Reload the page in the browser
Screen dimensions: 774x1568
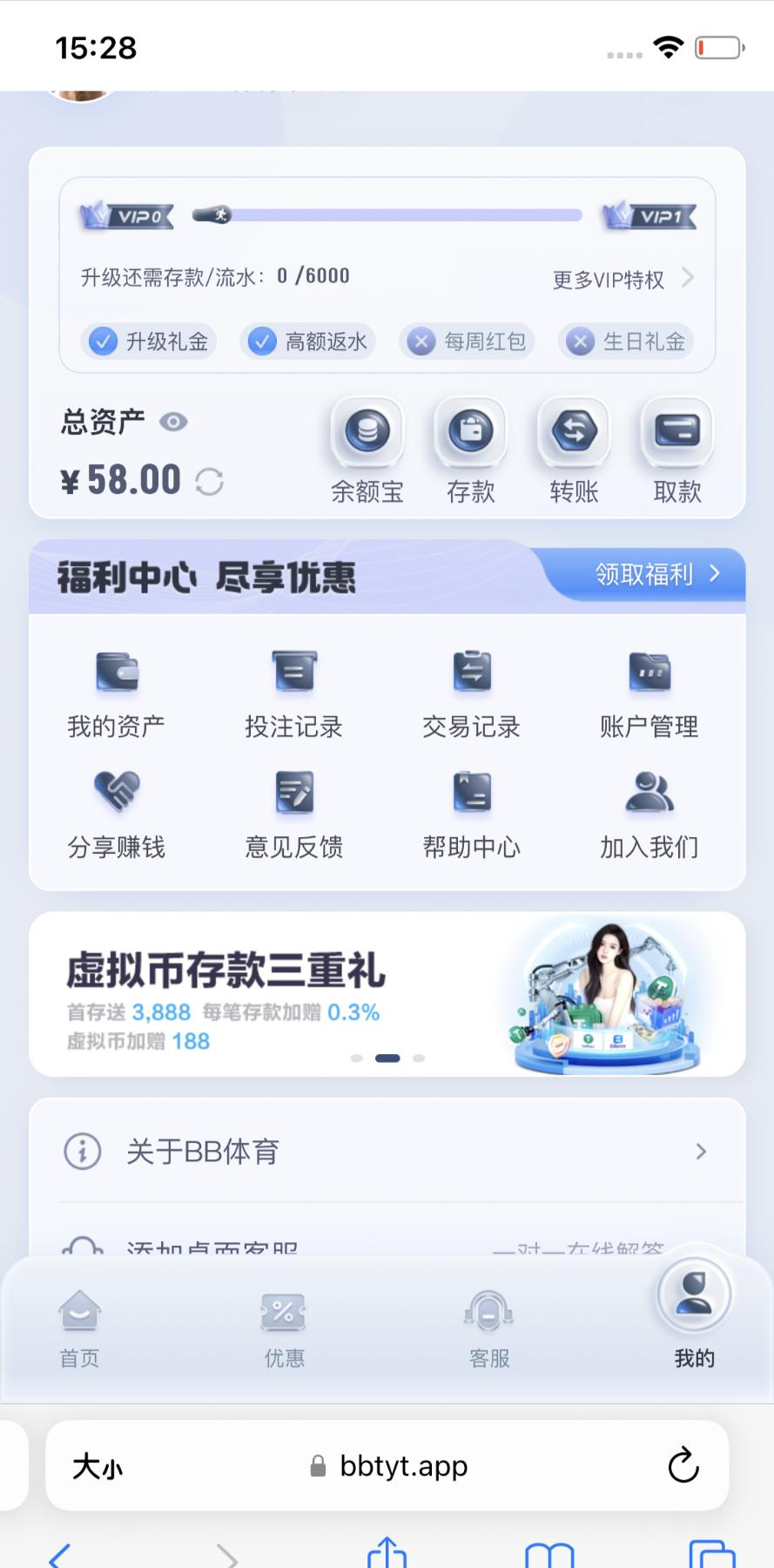(x=683, y=1465)
